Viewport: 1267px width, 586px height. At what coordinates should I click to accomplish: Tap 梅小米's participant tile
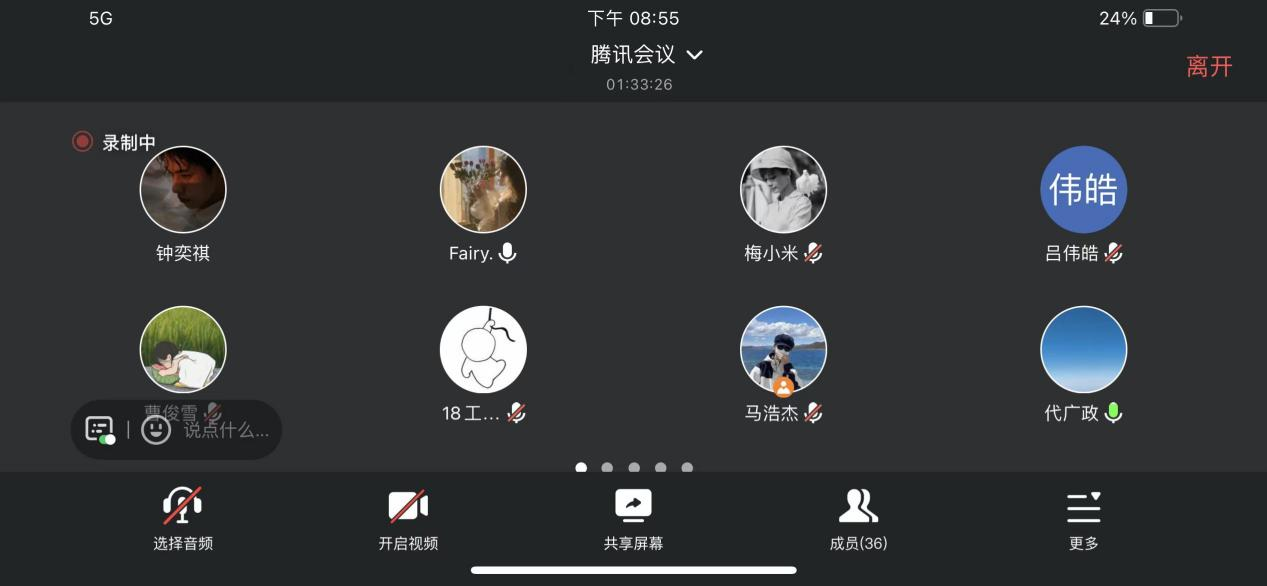point(783,190)
